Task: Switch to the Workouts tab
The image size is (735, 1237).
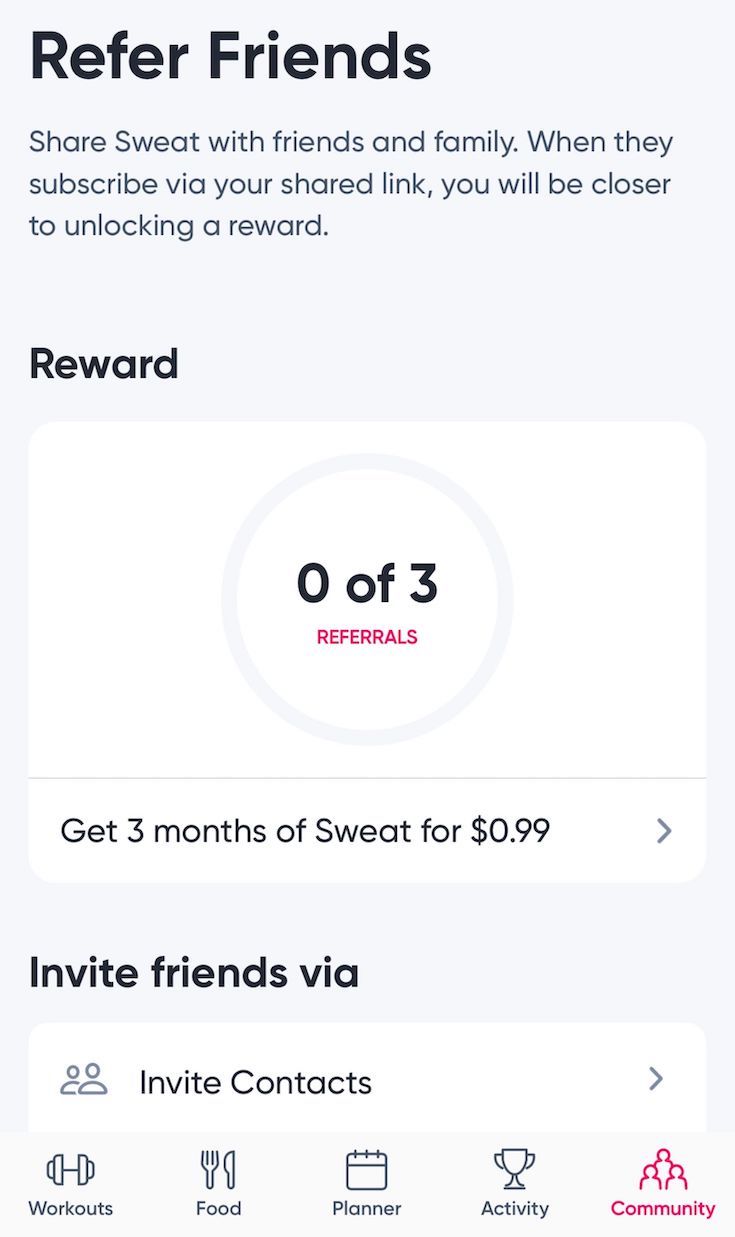Action: [x=71, y=1184]
